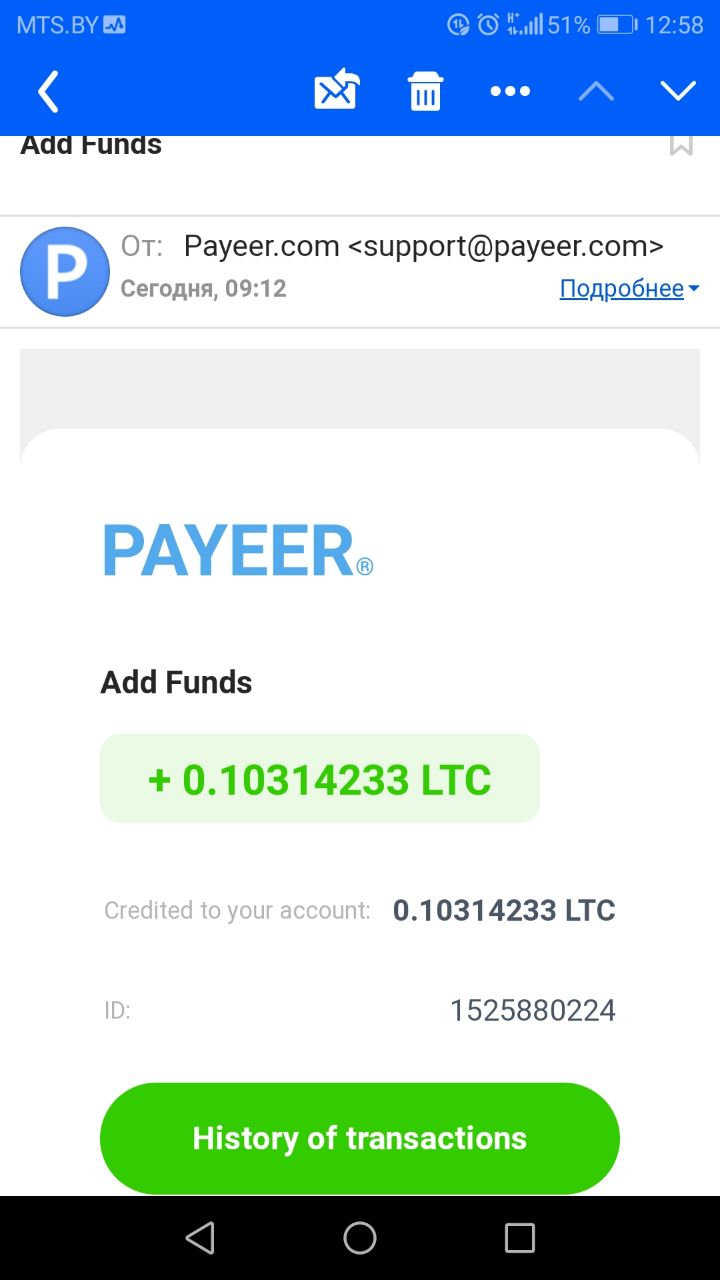Go to the previous email with up chevron
The width and height of the screenshot is (720, 1280).
click(x=596, y=92)
